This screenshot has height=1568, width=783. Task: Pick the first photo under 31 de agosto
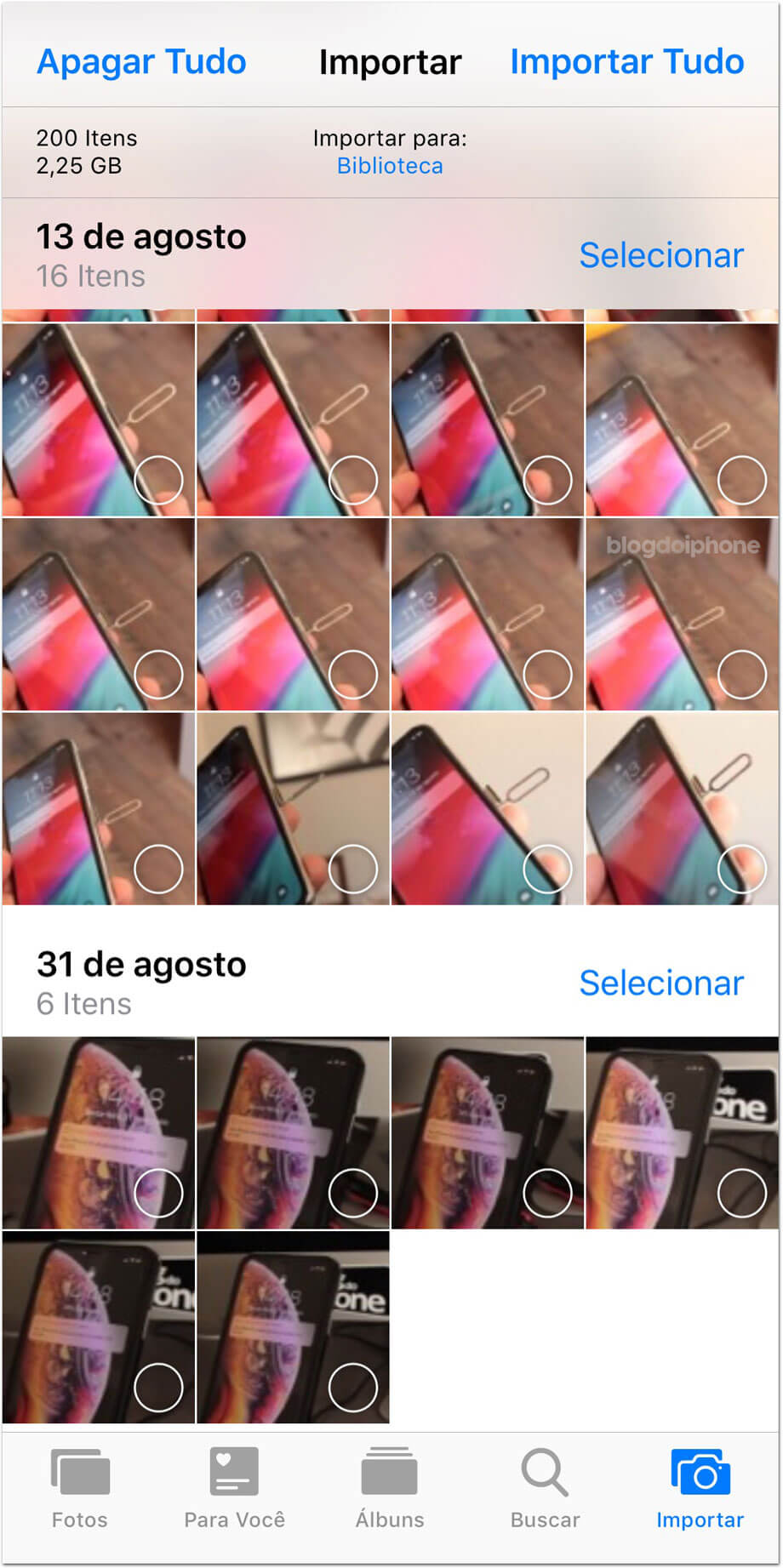(x=99, y=1132)
